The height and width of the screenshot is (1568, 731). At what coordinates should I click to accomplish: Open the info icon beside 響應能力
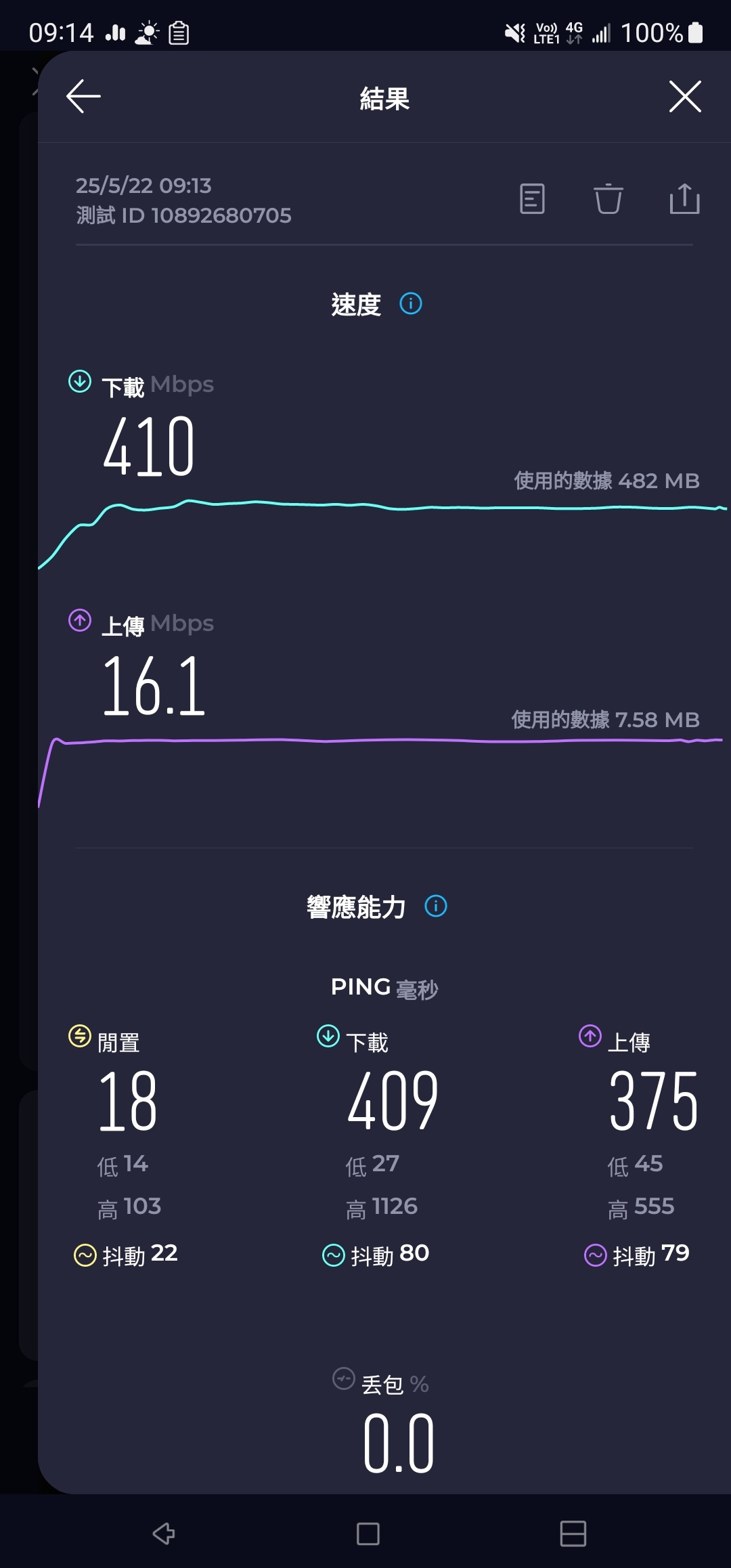[x=436, y=906]
